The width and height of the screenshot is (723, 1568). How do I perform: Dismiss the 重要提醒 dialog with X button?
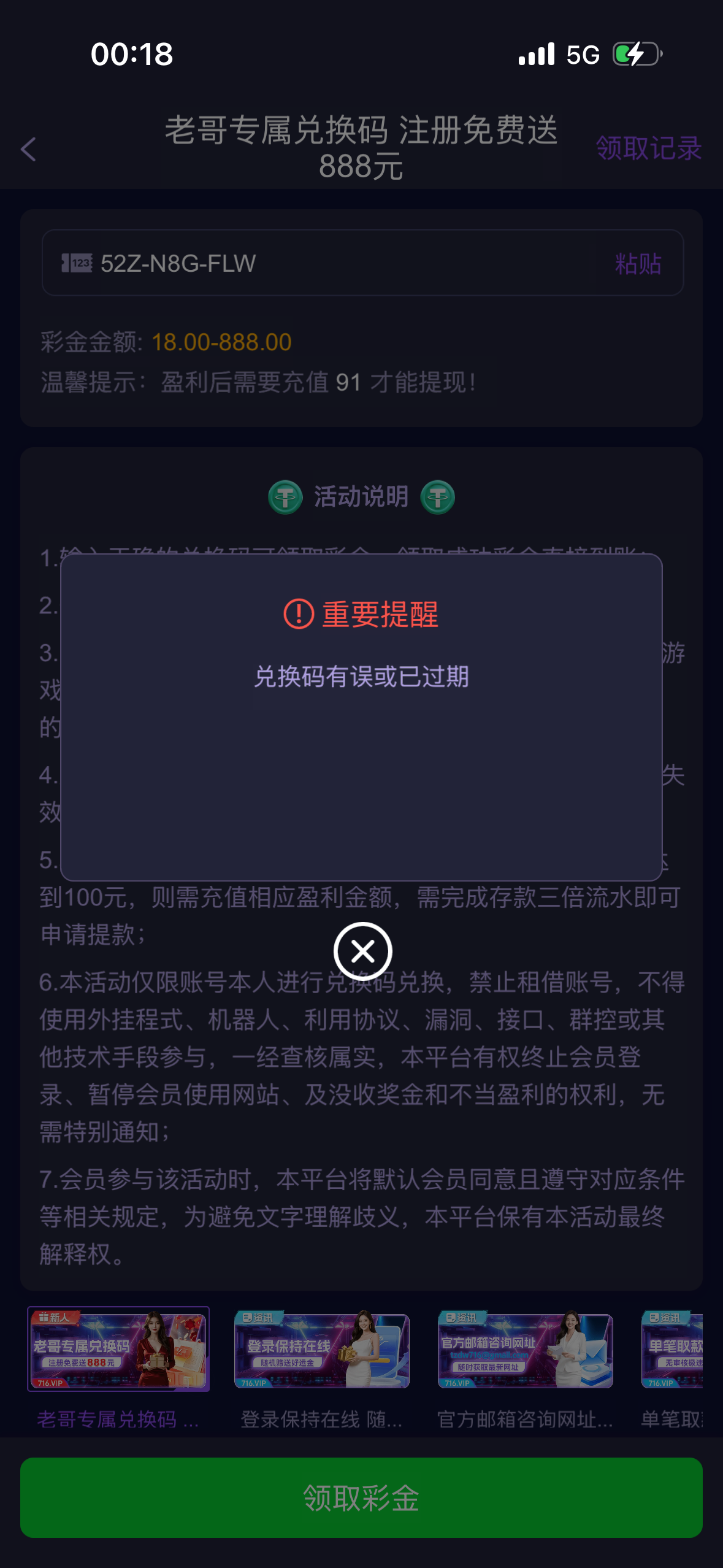(x=362, y=951)
